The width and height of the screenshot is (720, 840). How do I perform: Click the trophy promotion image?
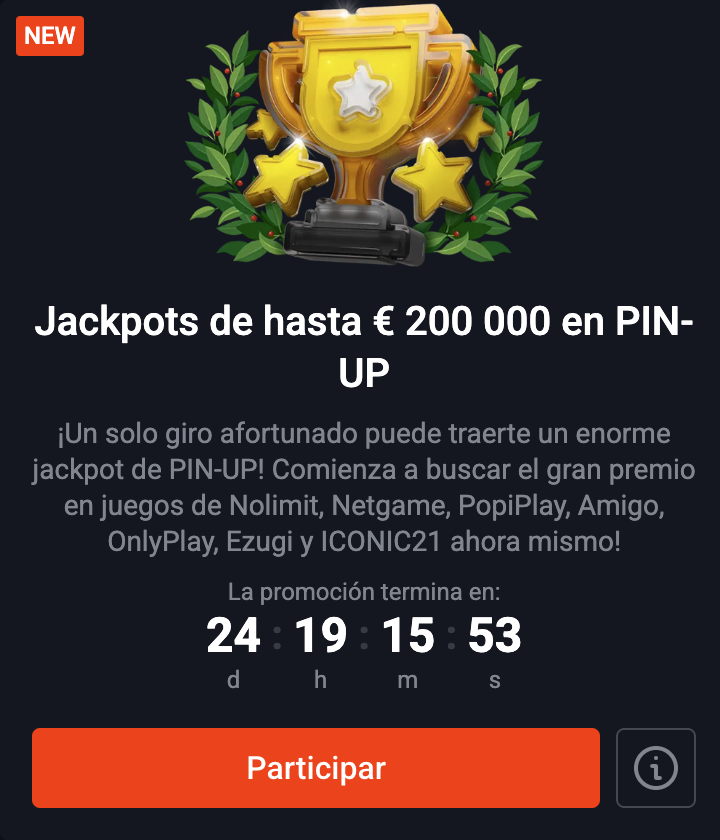pos(358,135)
